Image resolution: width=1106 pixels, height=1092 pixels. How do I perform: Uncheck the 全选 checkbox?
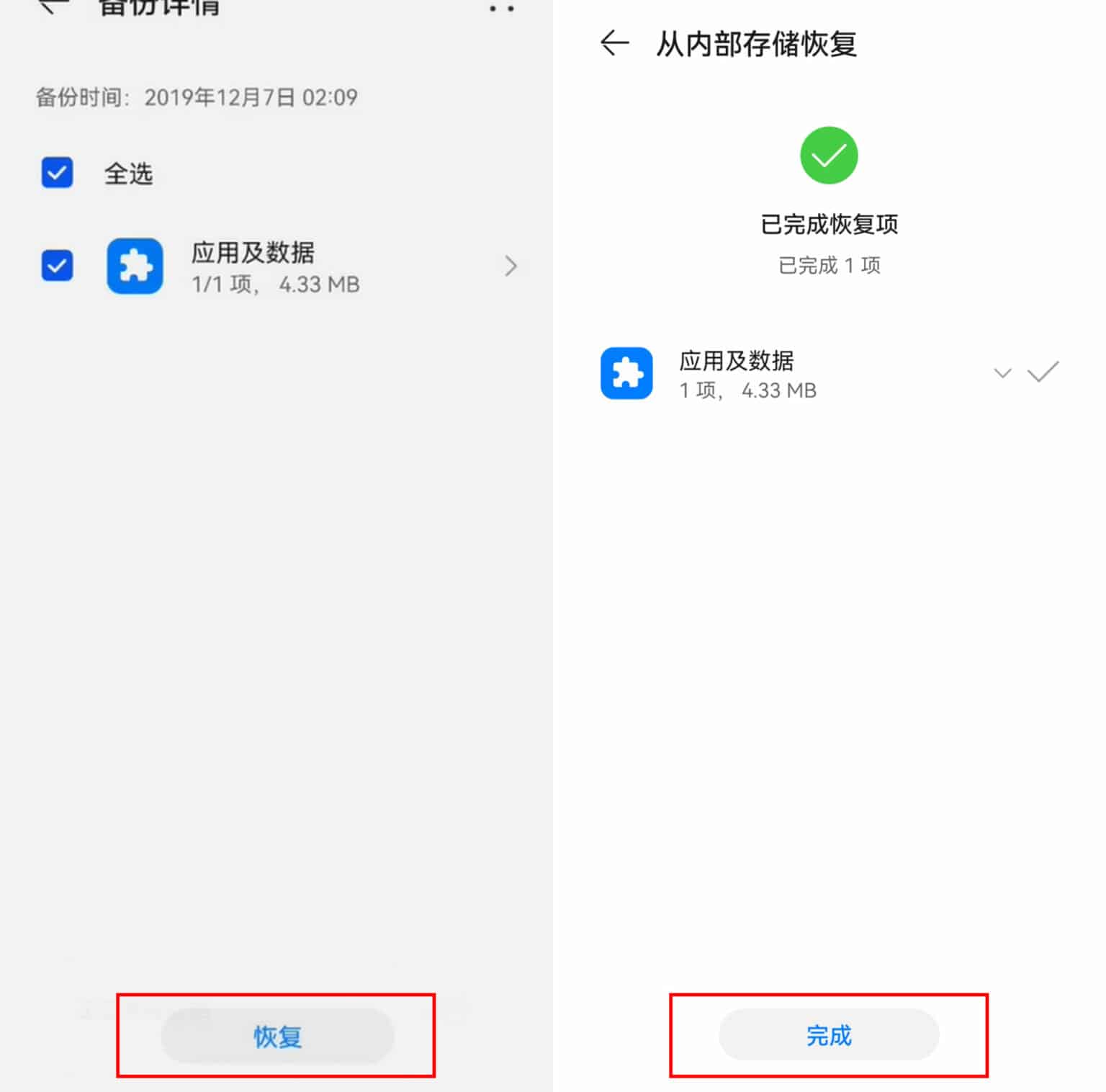(57, 173)
